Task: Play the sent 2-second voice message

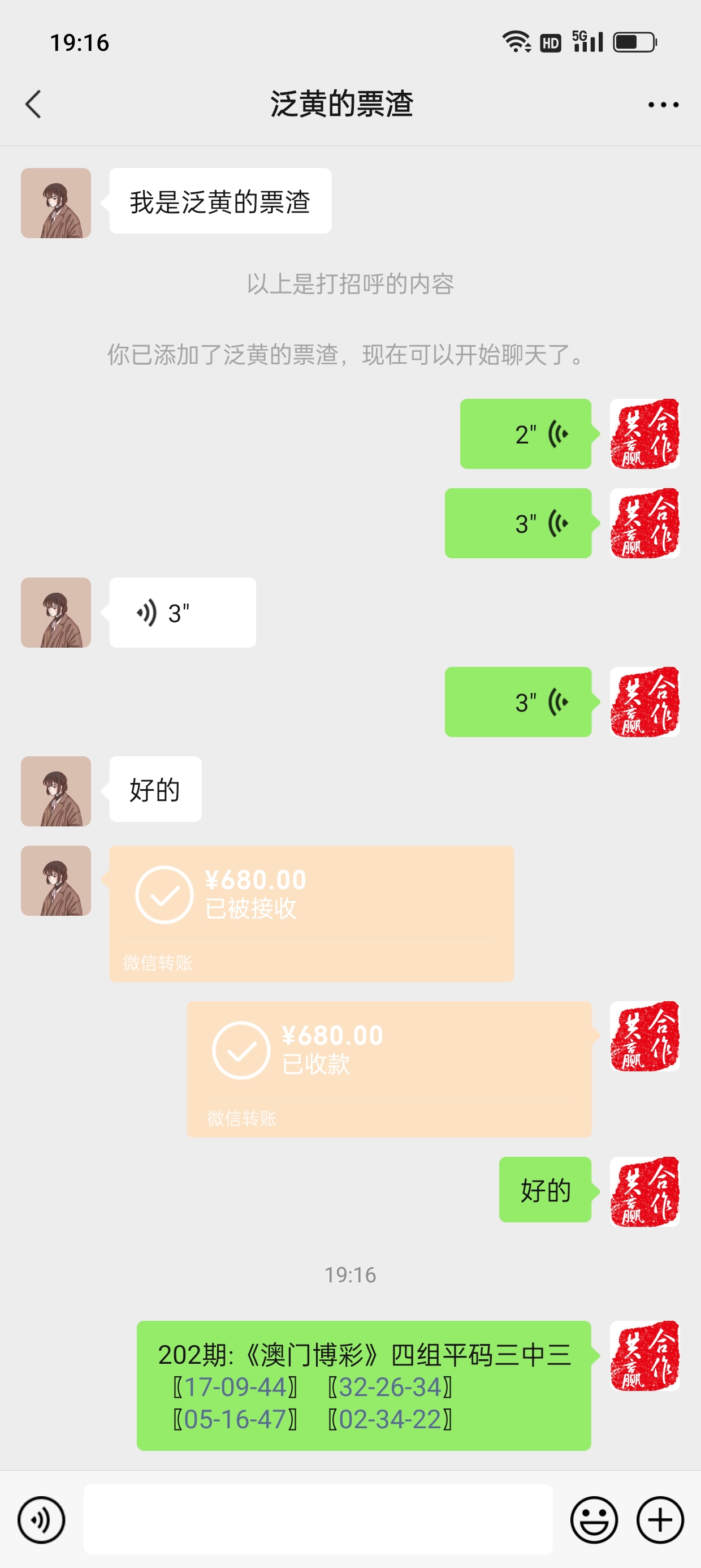Action: 525,434
